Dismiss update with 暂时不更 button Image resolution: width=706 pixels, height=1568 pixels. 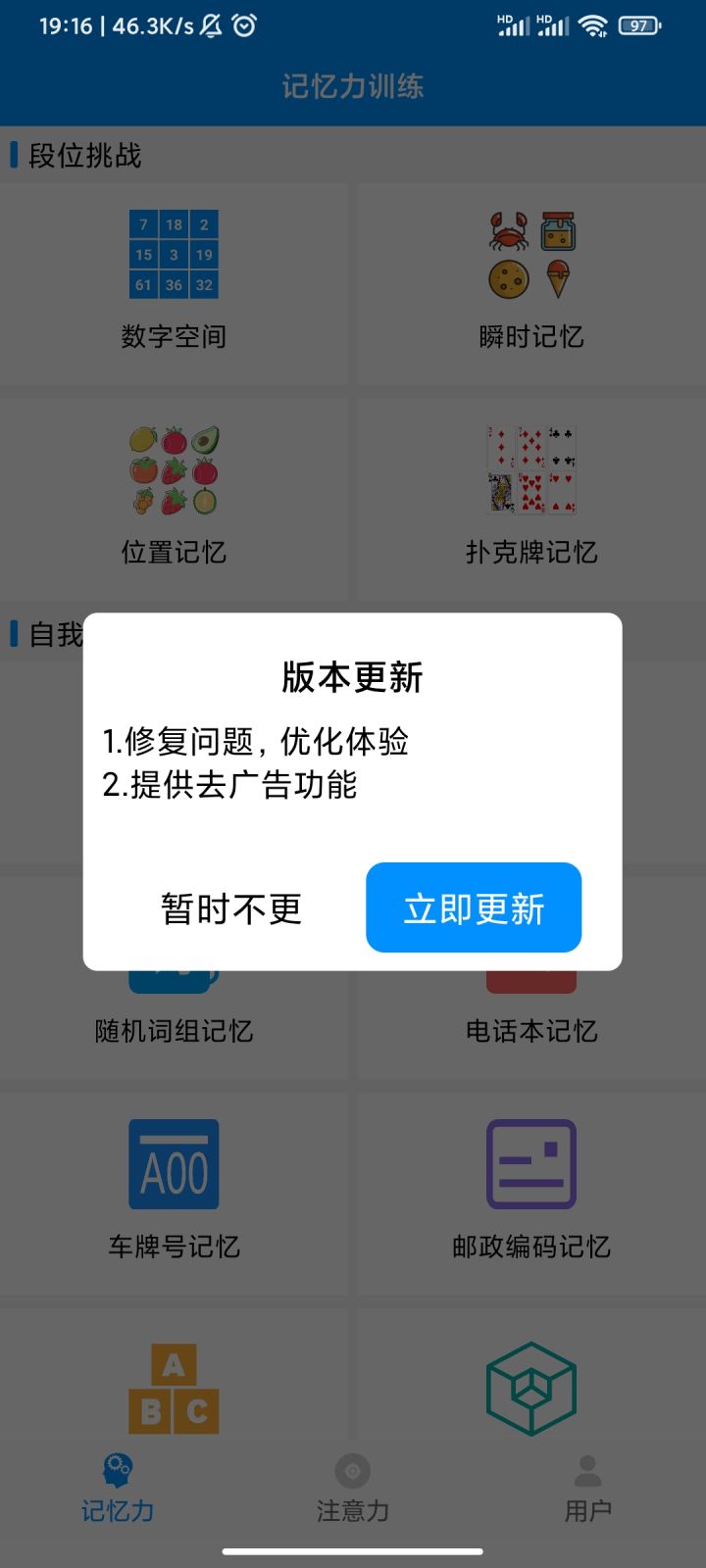[x=230, y=907]
